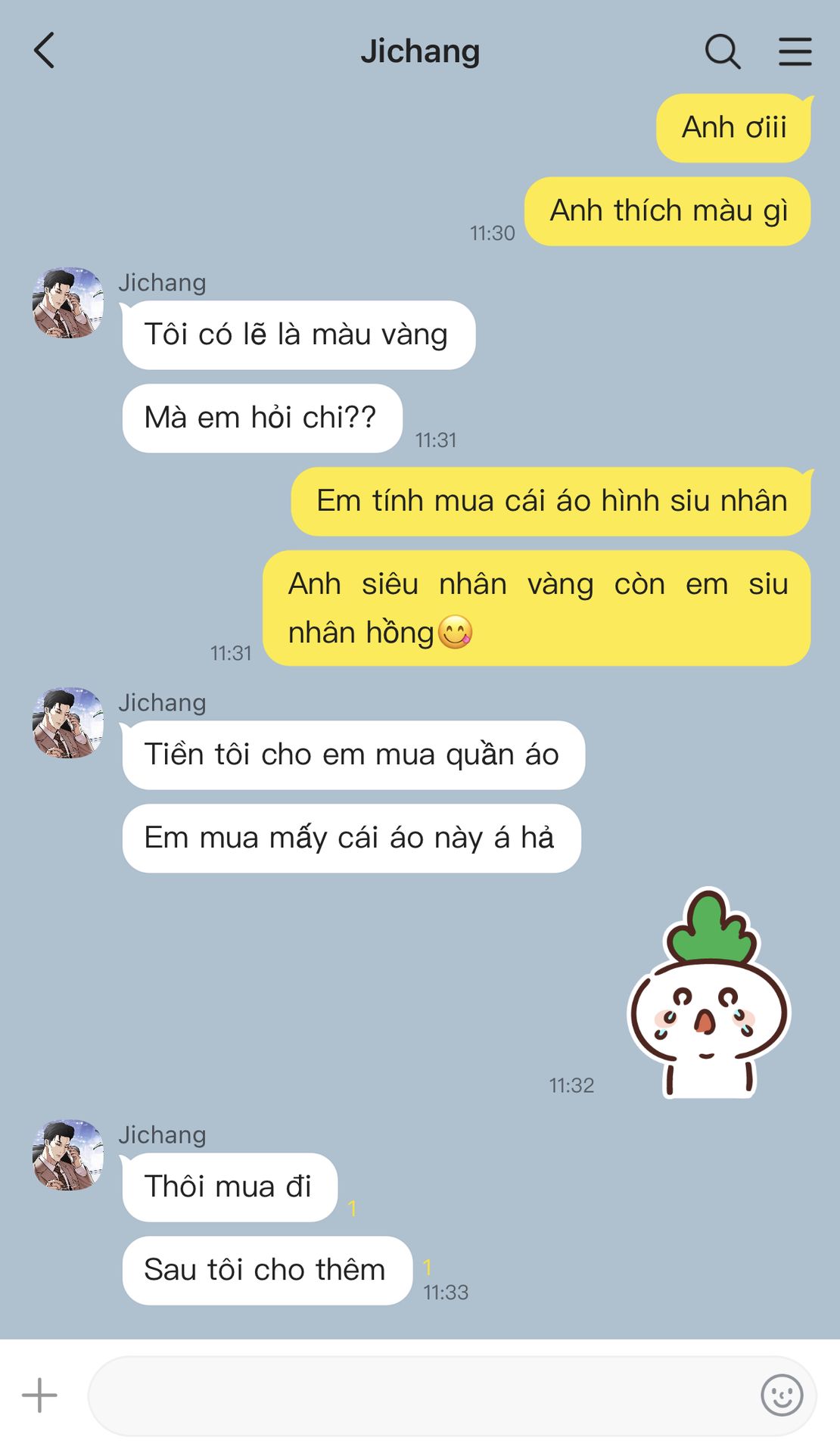Tap the plus attachment button
This screenshot has height=1453, width=840.
pos(39,1395)
